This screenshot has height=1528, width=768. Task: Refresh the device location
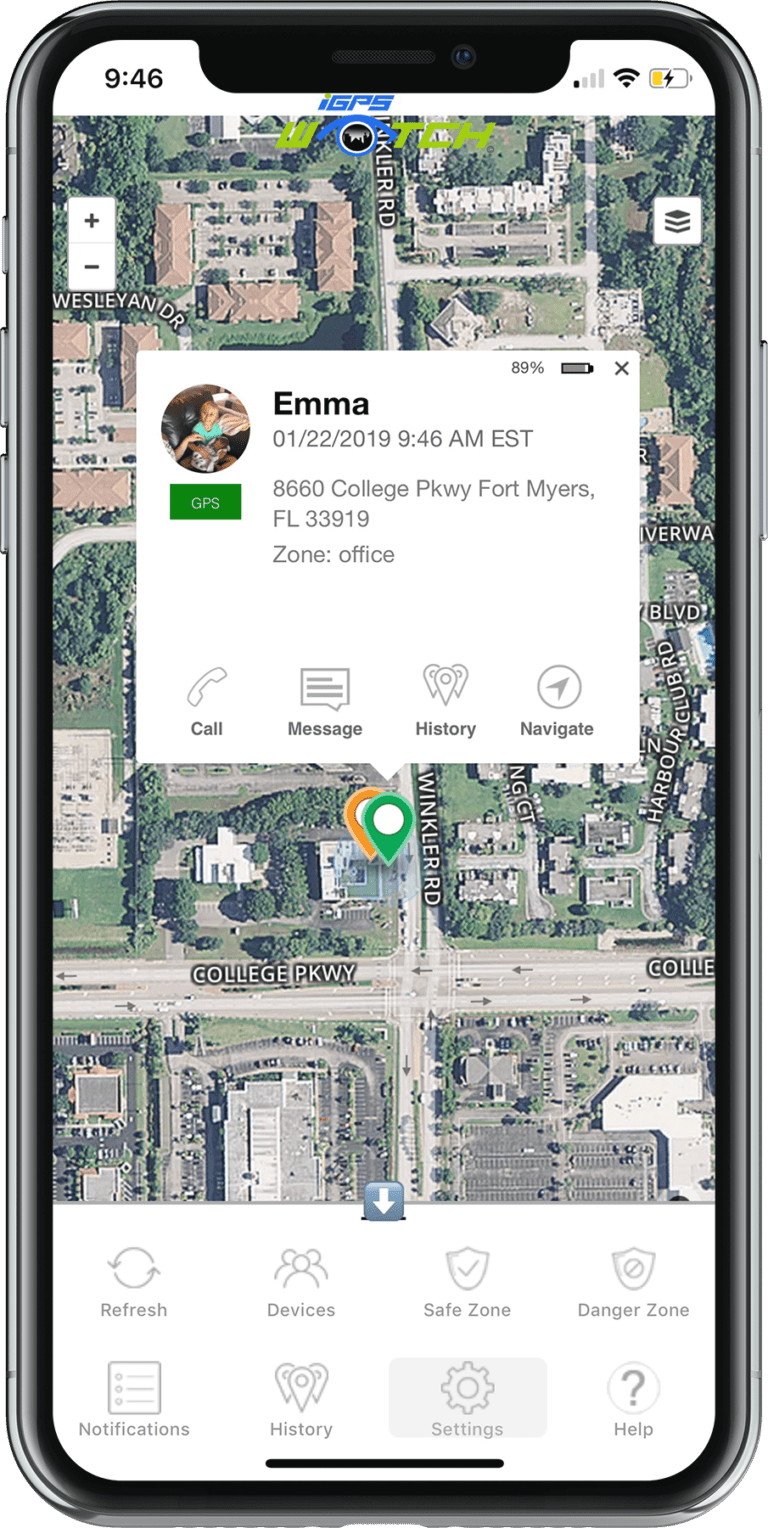coord(134,1282)
